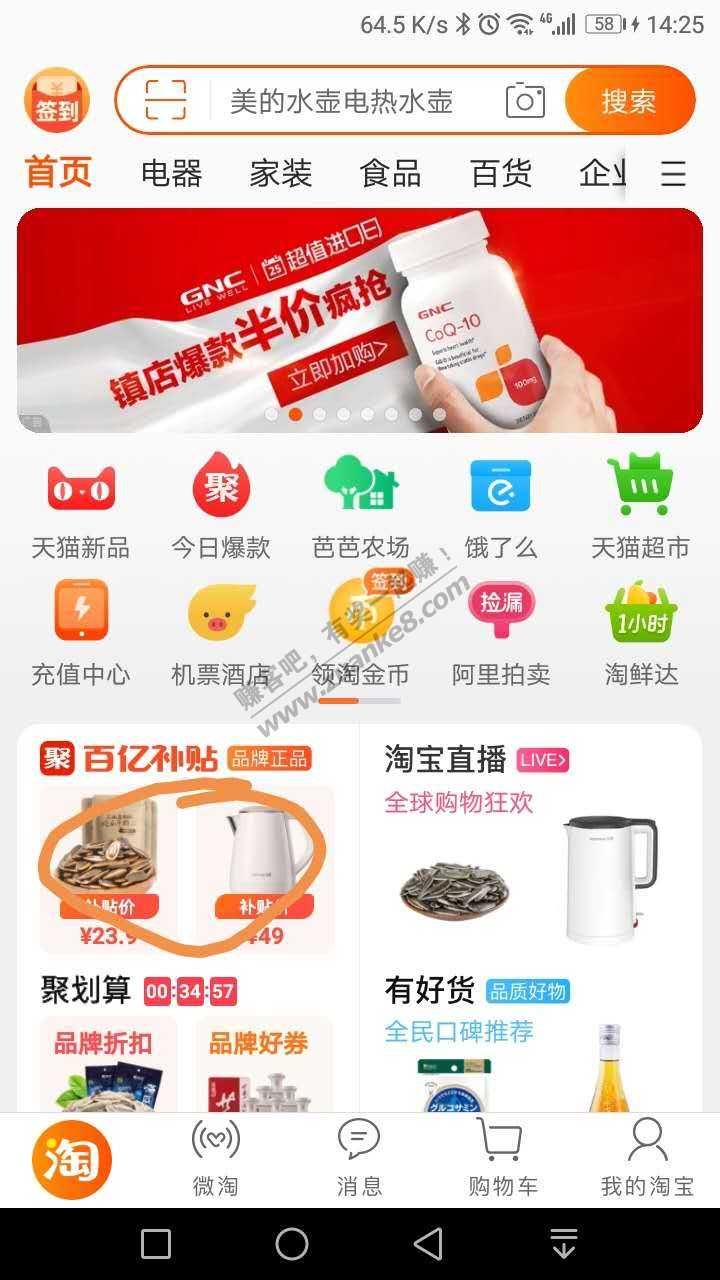Open the scan code icon
720x1280 pixels.
[166, 101]
